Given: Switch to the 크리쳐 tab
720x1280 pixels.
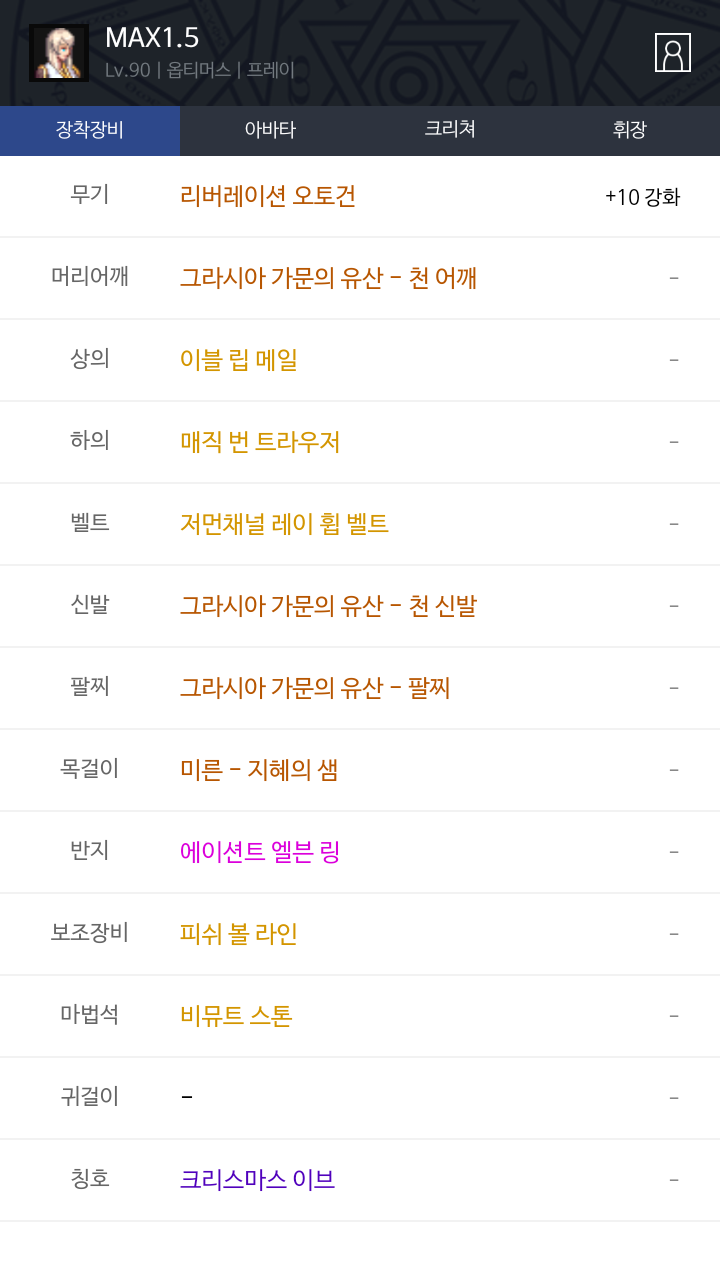Looking at the screenshot, I should pos(450,130).
